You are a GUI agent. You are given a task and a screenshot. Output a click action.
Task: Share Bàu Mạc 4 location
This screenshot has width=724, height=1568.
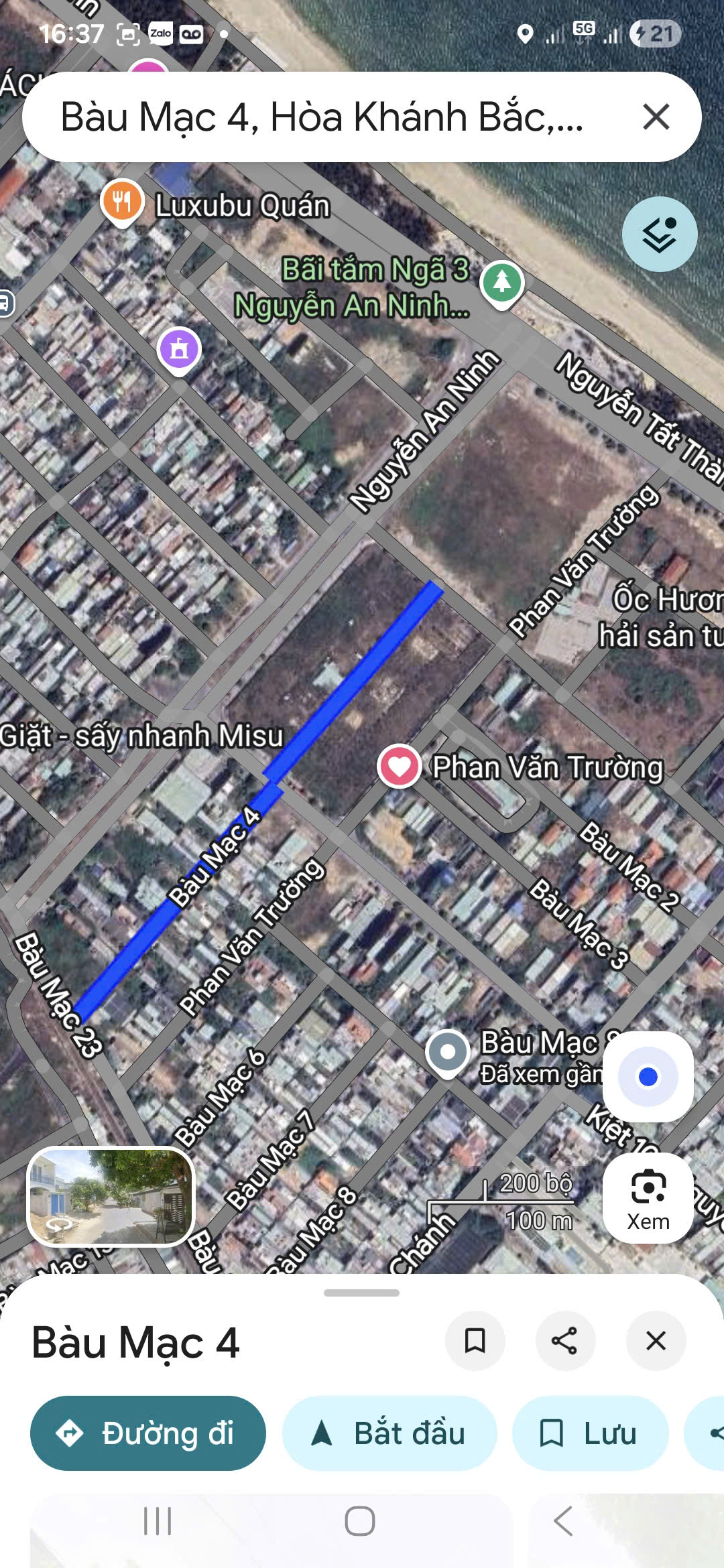pyautogui.click(x=564, y=1341)
